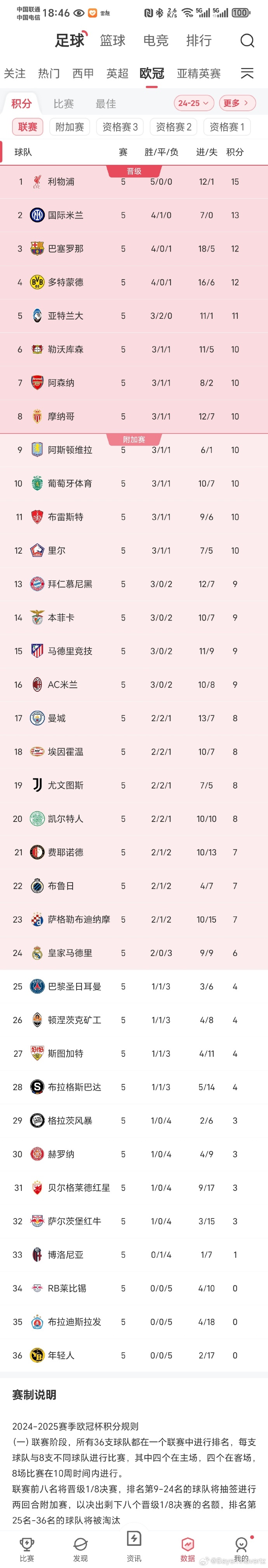
Task: Switch to the 比赛 sub-tab beside 积分
Action: tap(64, 103)
